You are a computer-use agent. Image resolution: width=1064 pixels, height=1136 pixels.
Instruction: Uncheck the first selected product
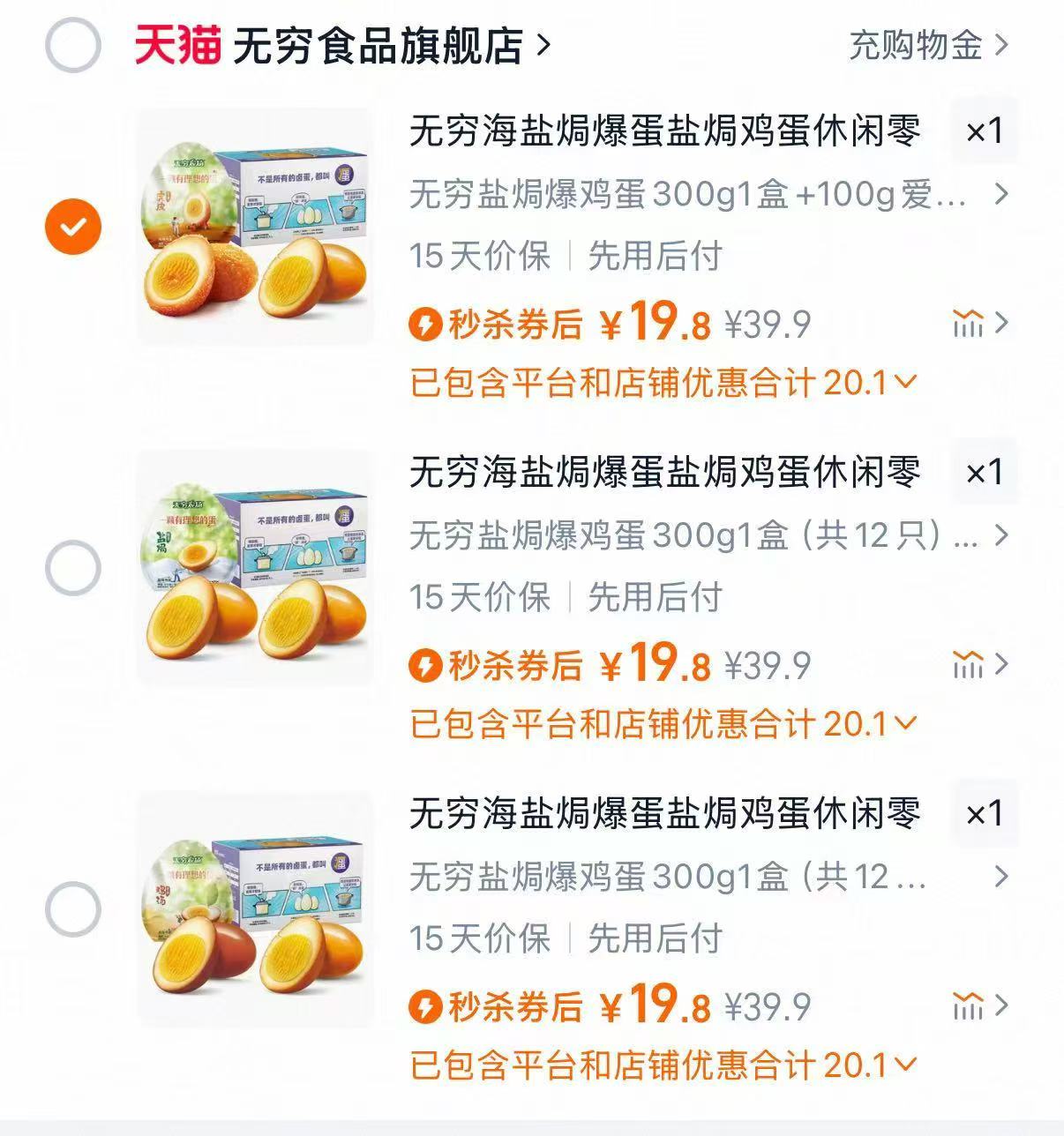(x=71, y=223)
